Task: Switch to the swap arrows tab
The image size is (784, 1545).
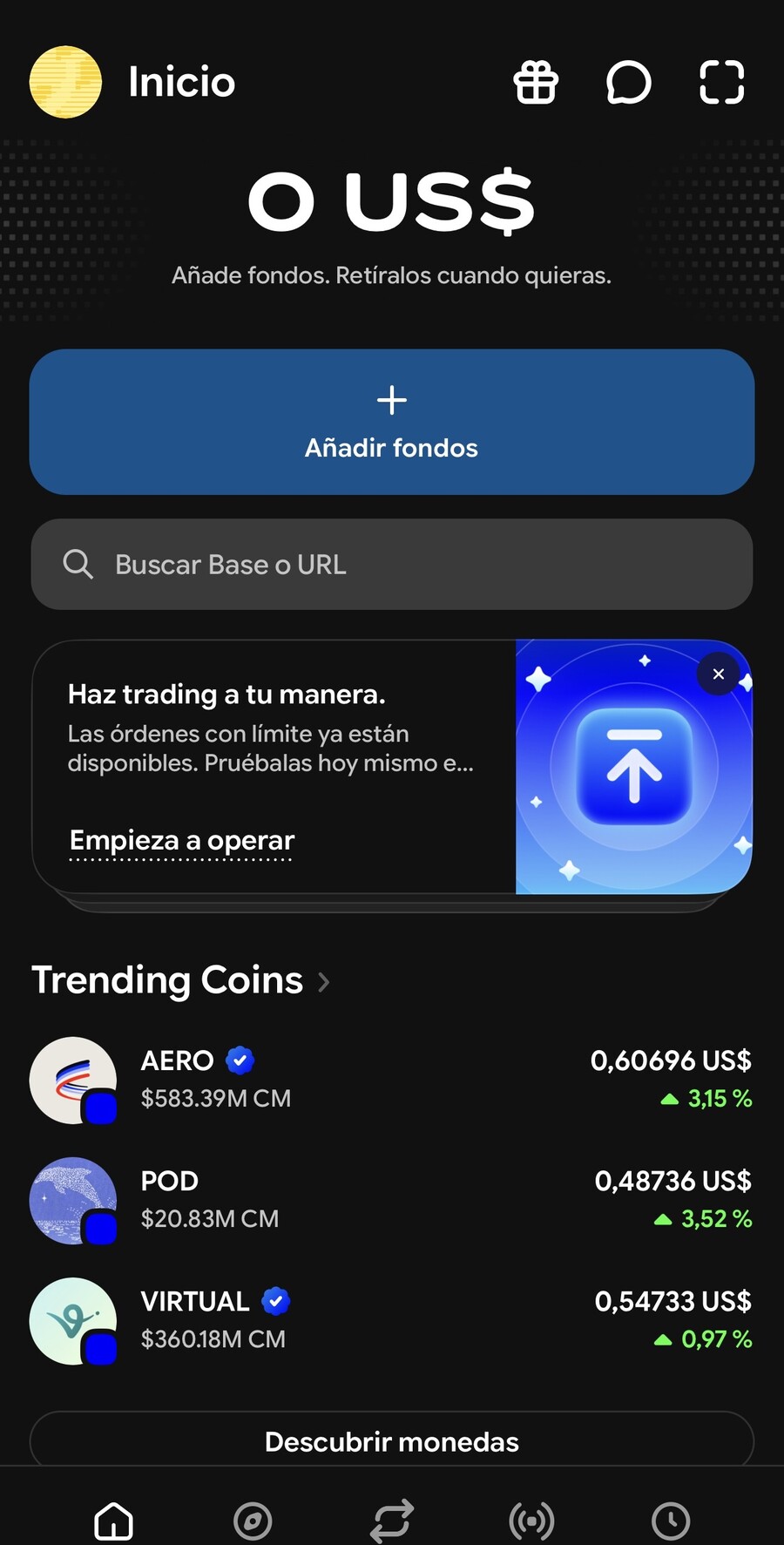Action: coord(392,1521)
